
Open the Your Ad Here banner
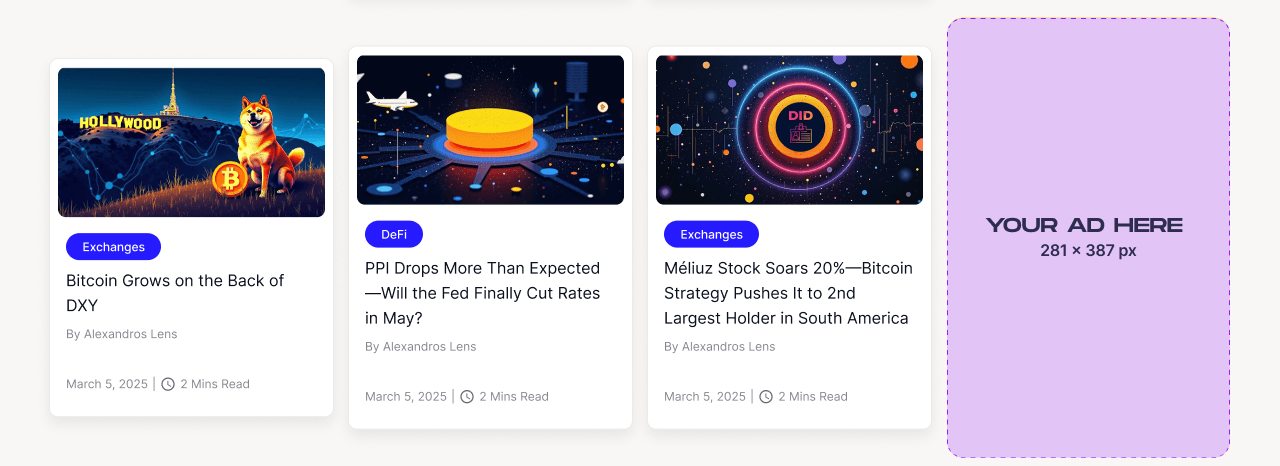tap(1088, 238)
